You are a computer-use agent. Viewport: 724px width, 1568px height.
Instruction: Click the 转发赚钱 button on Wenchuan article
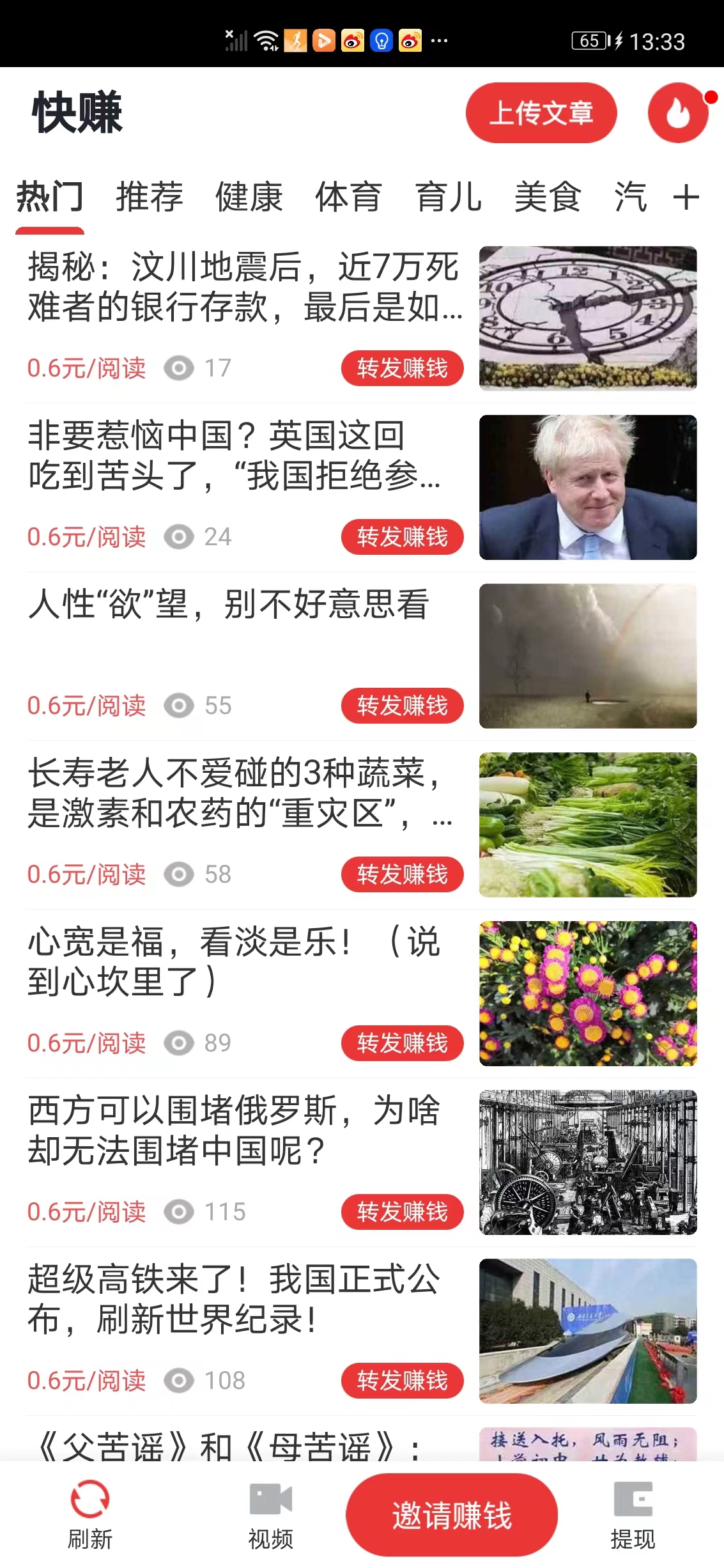tap(403, 368)
